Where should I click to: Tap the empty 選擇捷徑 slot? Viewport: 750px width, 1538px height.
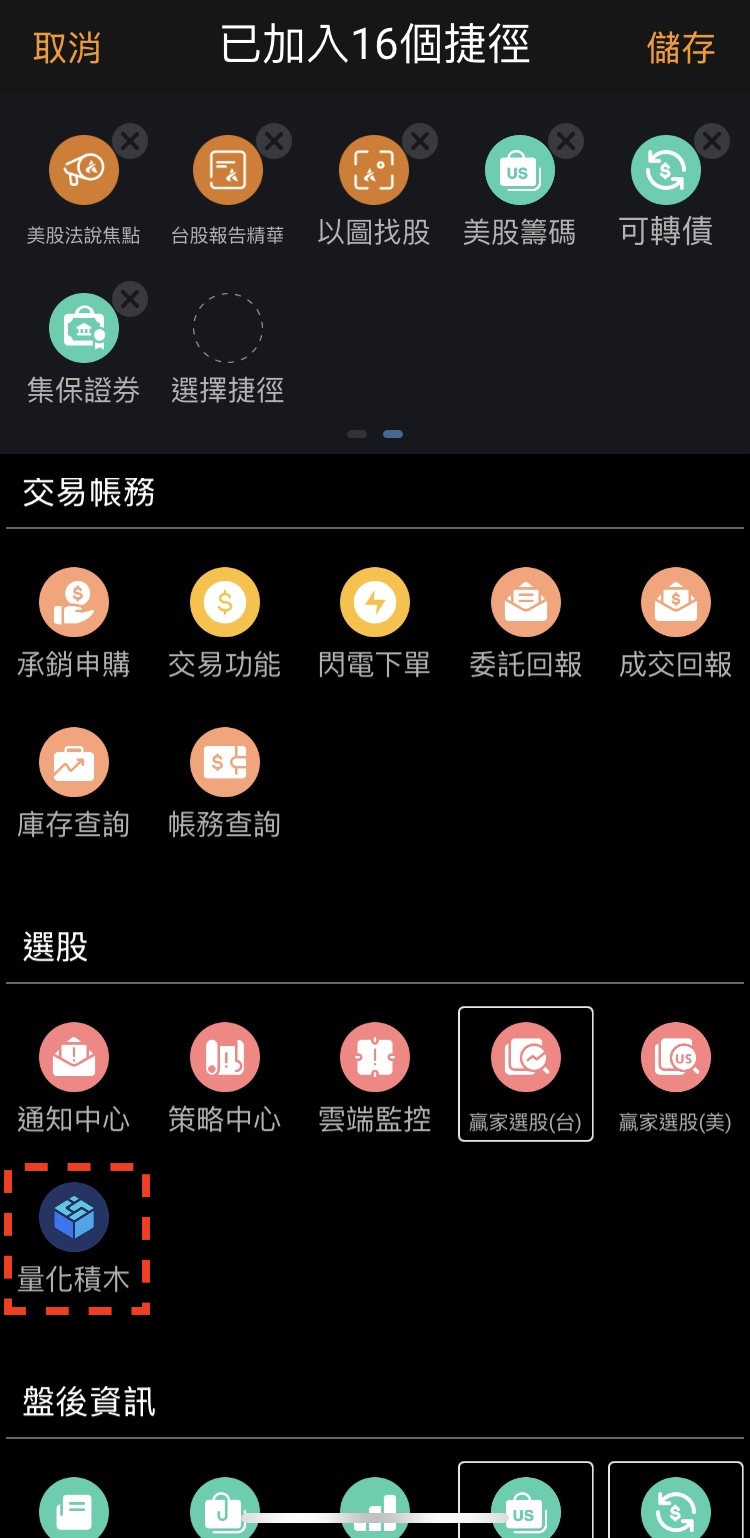(x=228, y=328)
